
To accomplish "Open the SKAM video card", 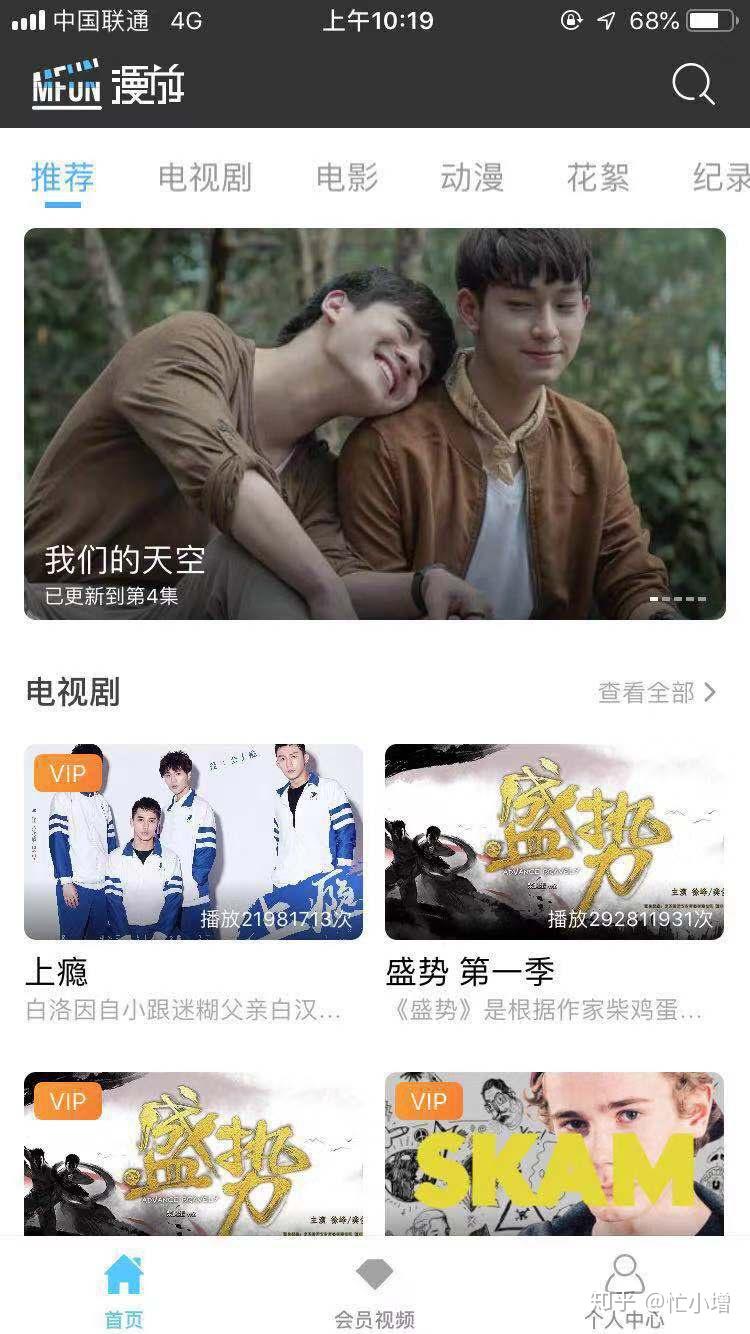I will point(554,1153).
